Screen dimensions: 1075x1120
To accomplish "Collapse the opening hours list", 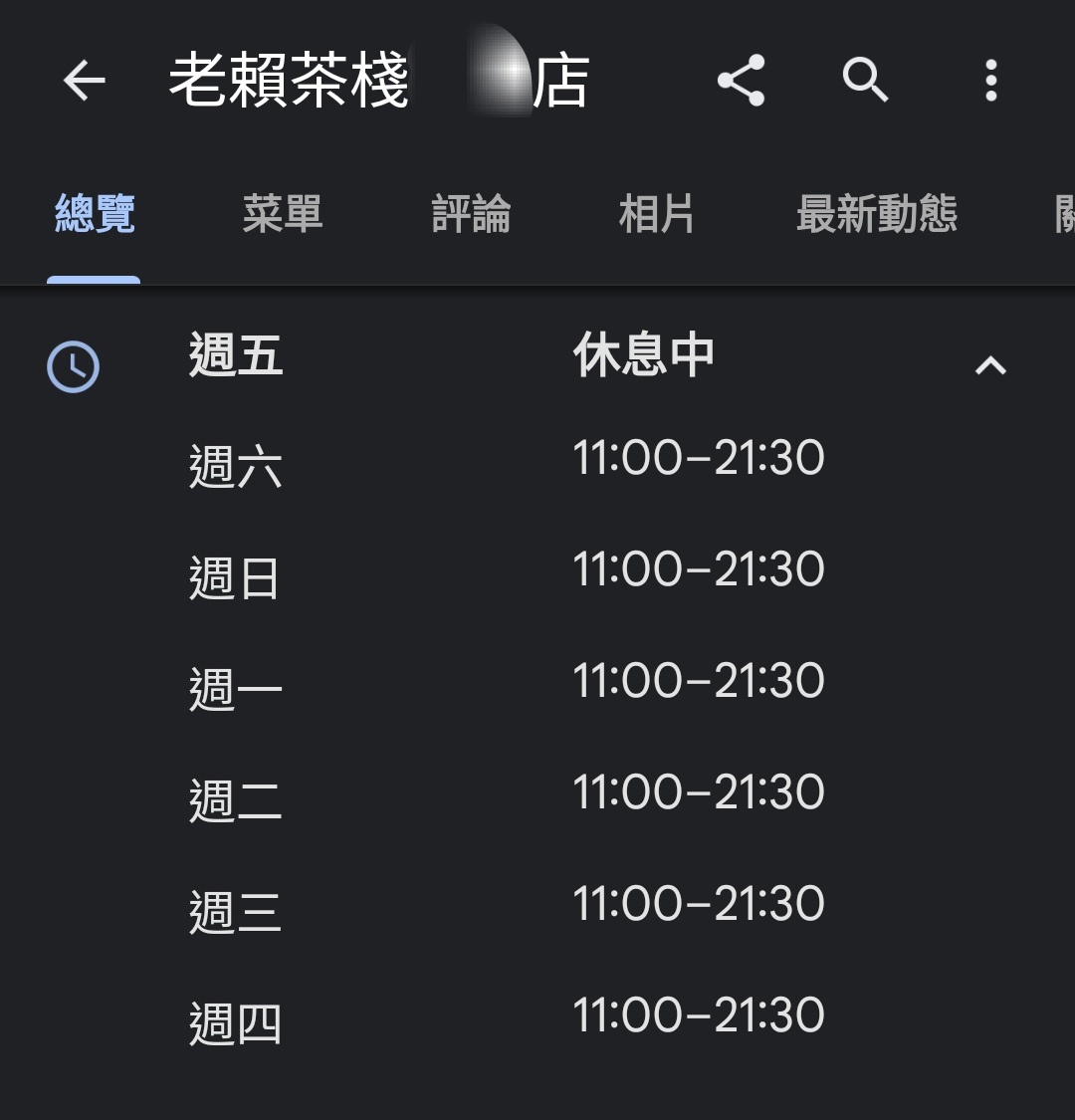I will click(x=990, y=365).
